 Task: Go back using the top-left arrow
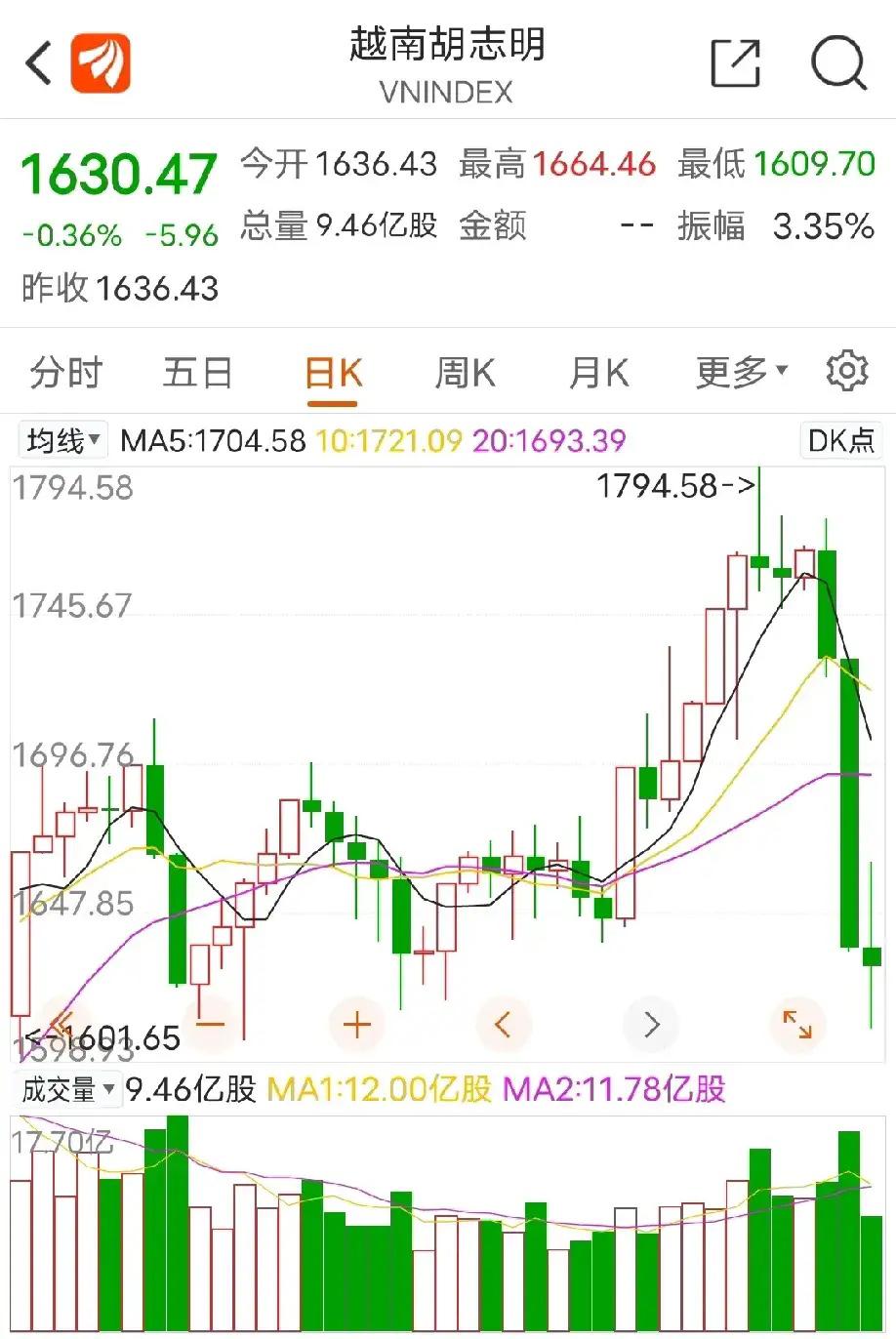39,64
